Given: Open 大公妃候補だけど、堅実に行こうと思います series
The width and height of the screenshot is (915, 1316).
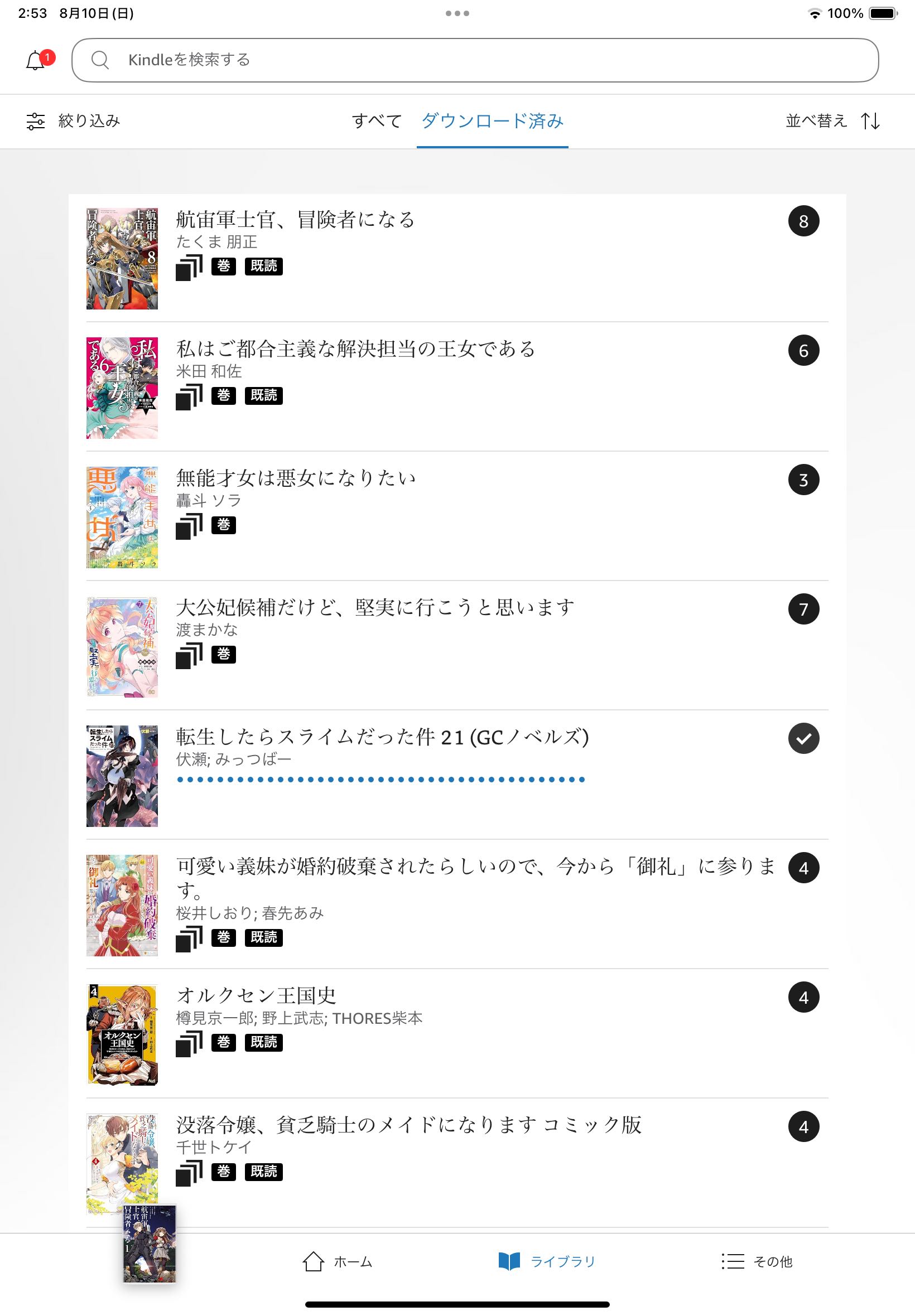Looking at the screenshot, I should (x=375, y=607).
